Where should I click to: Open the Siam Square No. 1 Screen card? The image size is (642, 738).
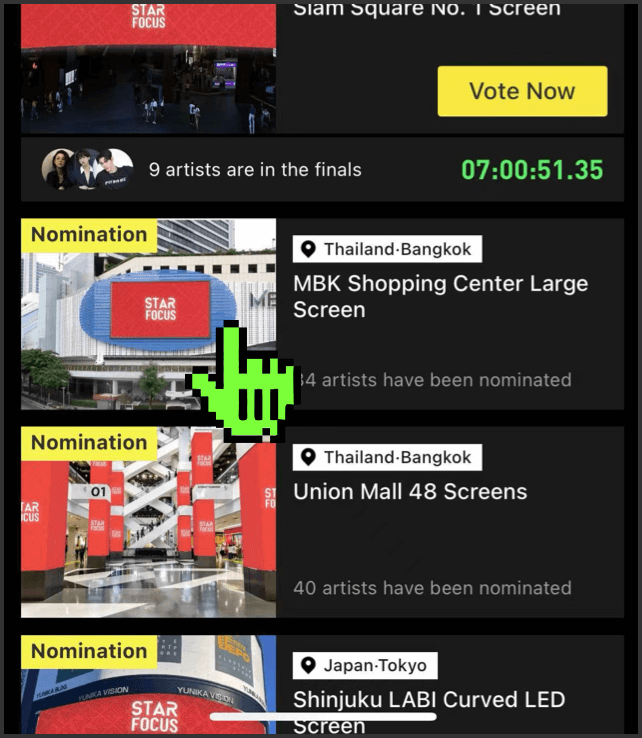[426, 10]
